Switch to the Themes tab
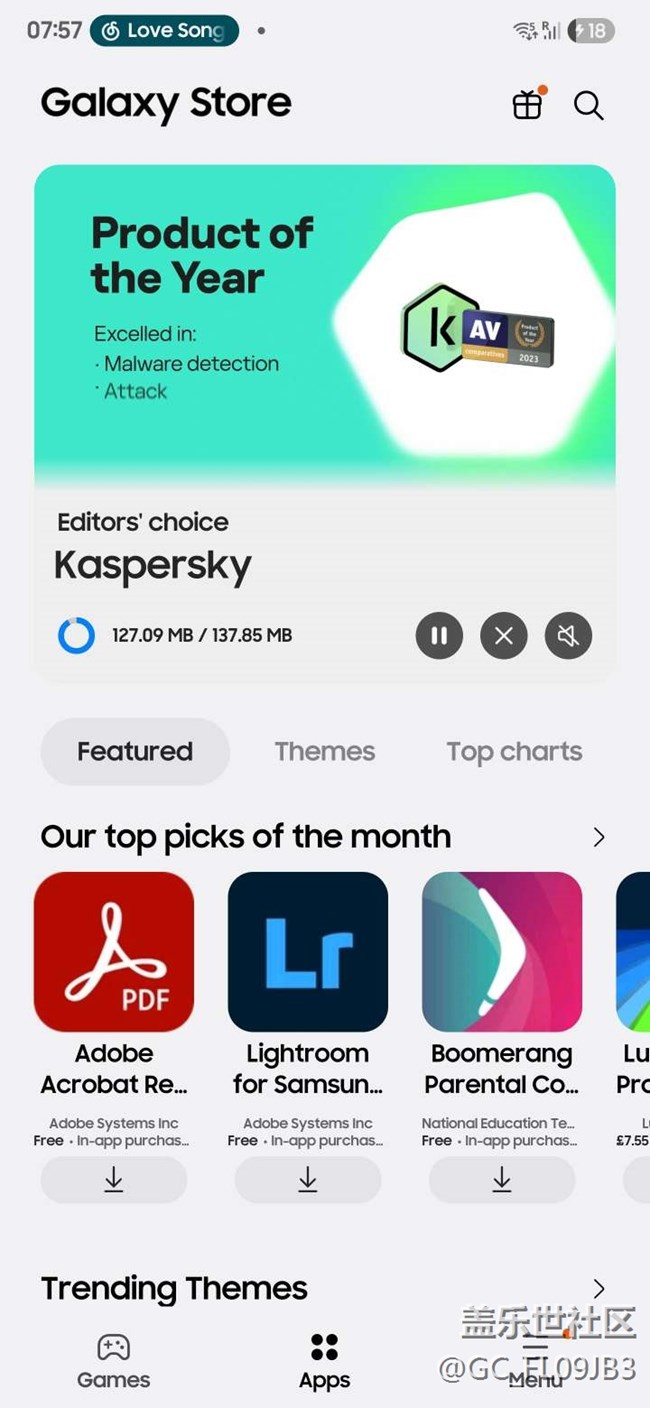 click(x=325, y=751)
